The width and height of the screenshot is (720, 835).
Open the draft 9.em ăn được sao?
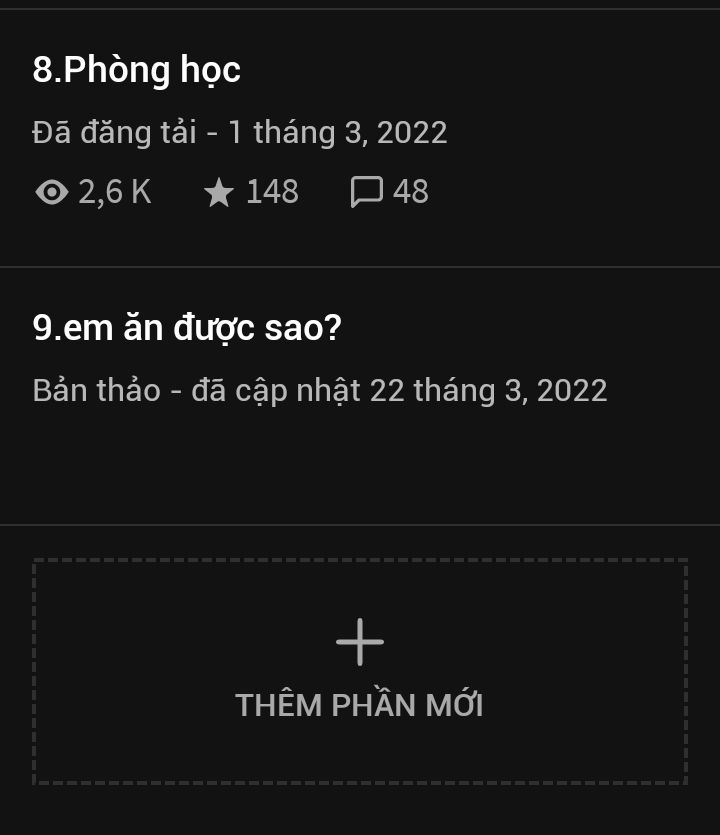(187, 328)
